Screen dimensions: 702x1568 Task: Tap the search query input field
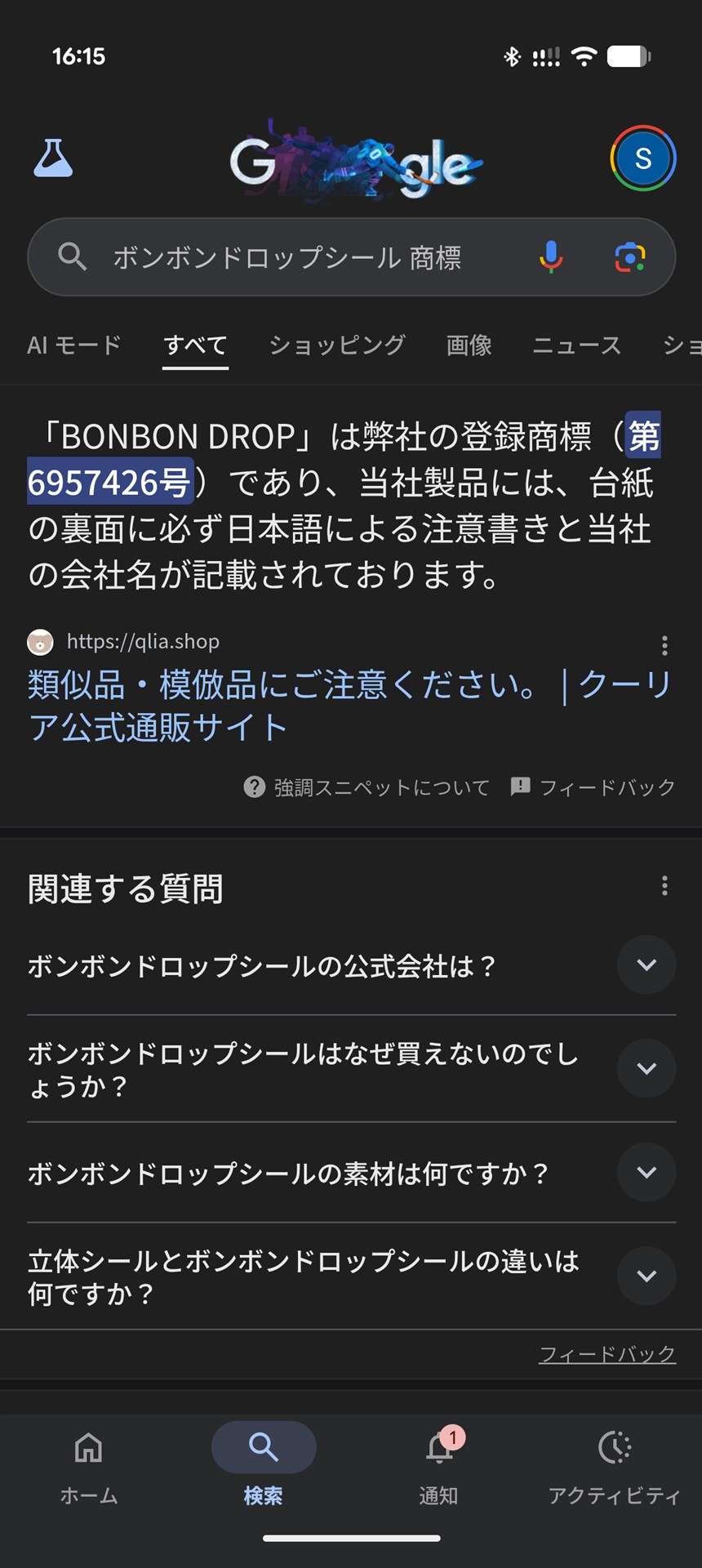(x=286, y=256)
